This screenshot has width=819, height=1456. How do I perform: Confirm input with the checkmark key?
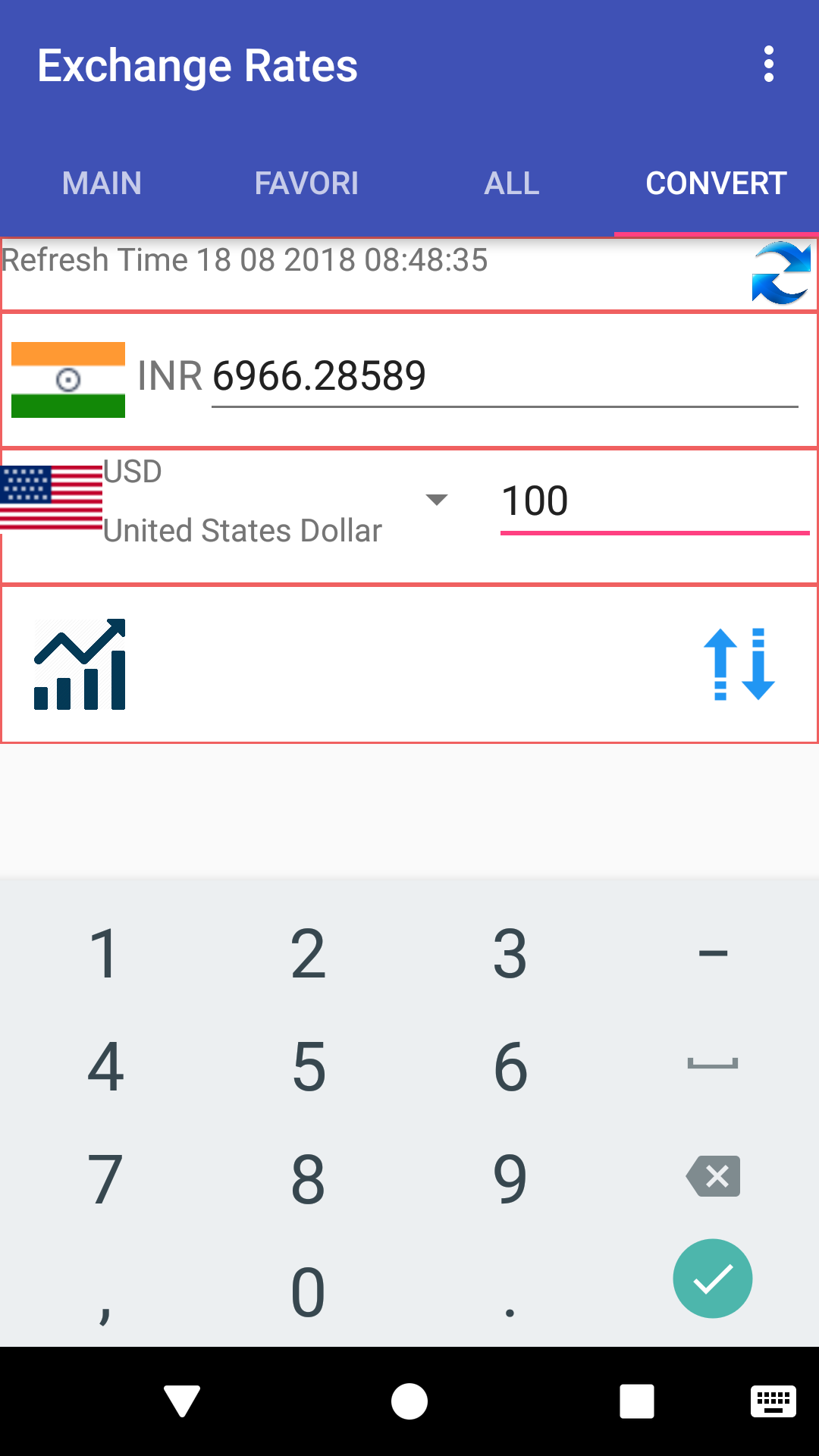point(713,1279)
